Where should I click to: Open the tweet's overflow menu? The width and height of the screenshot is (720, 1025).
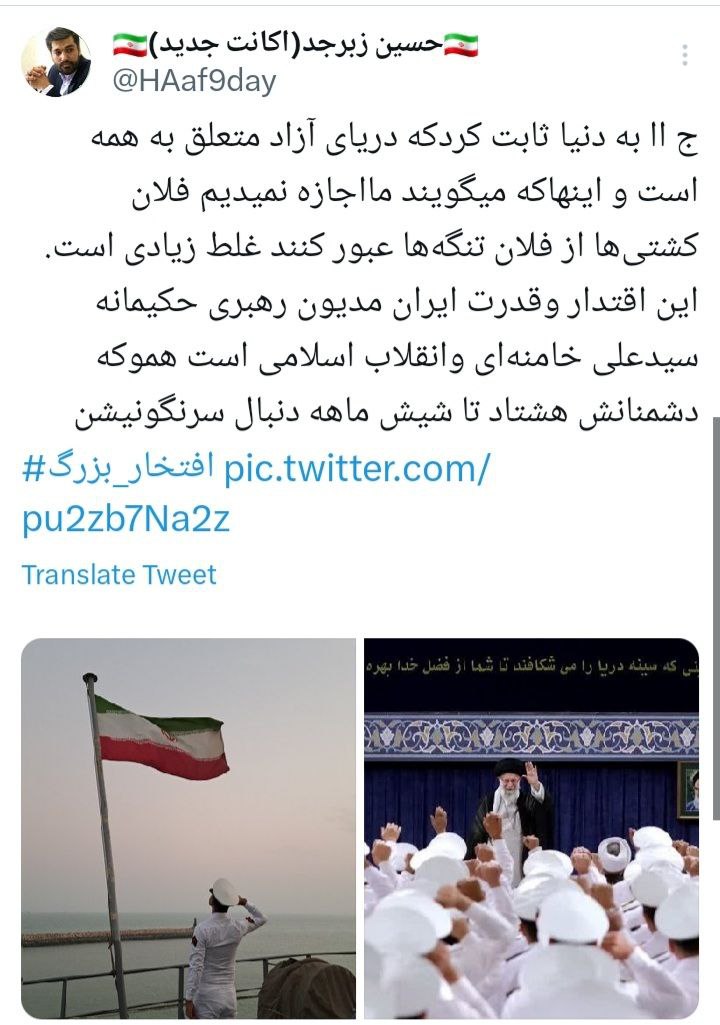(685, 56)
